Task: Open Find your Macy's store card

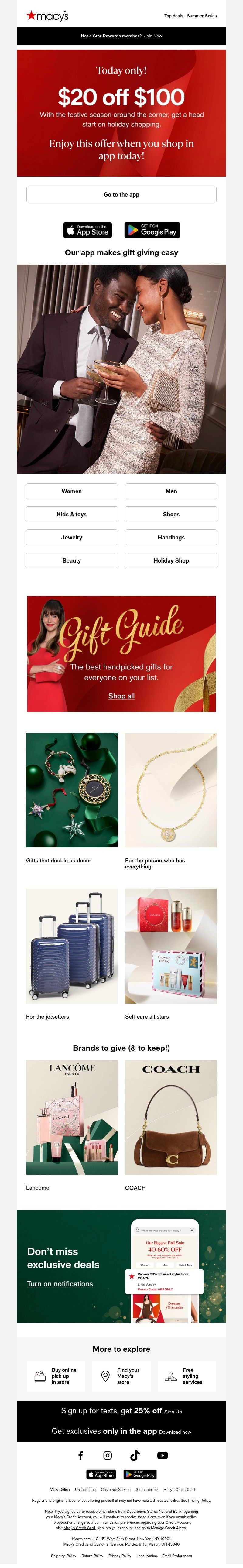Action: click(x=121, y=1376)
